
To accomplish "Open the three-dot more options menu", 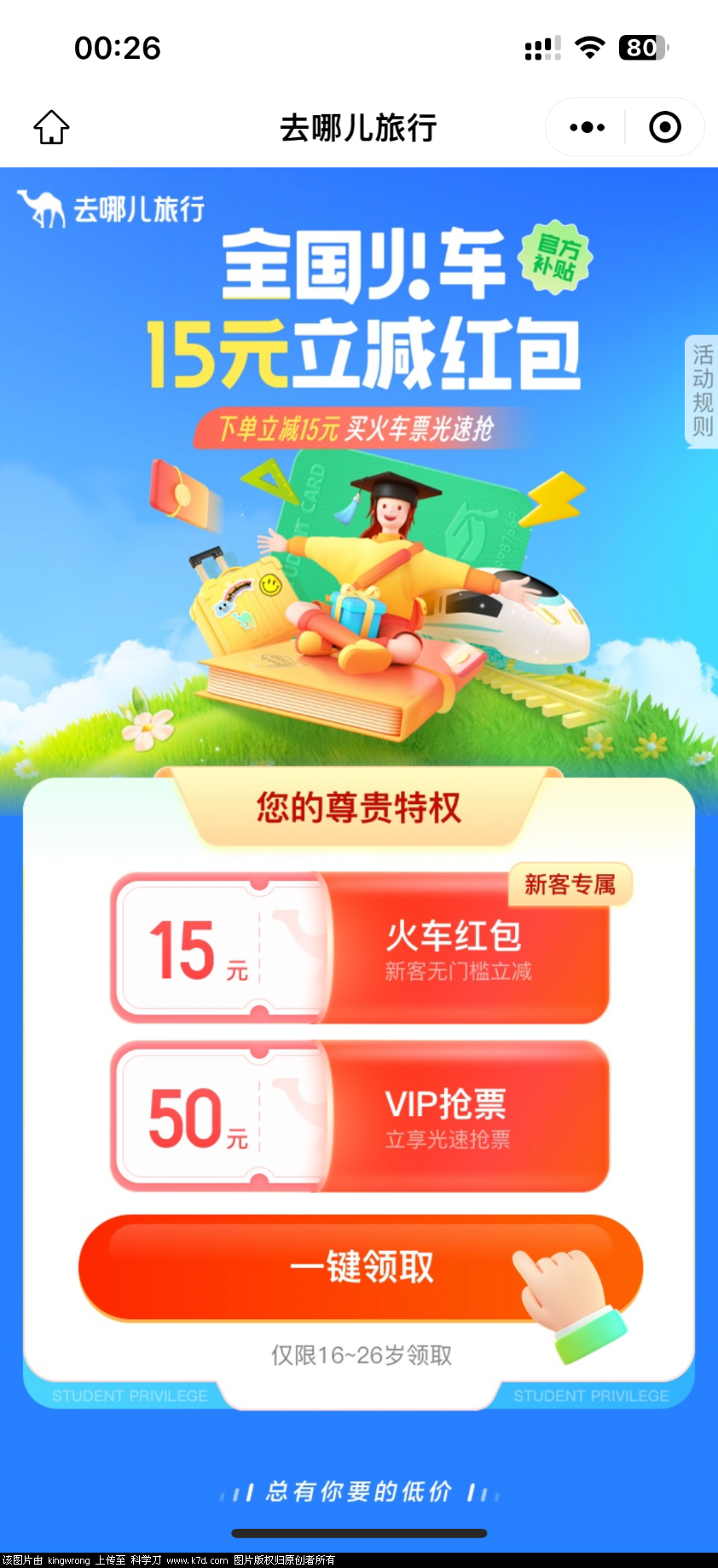I will (587, 128).
